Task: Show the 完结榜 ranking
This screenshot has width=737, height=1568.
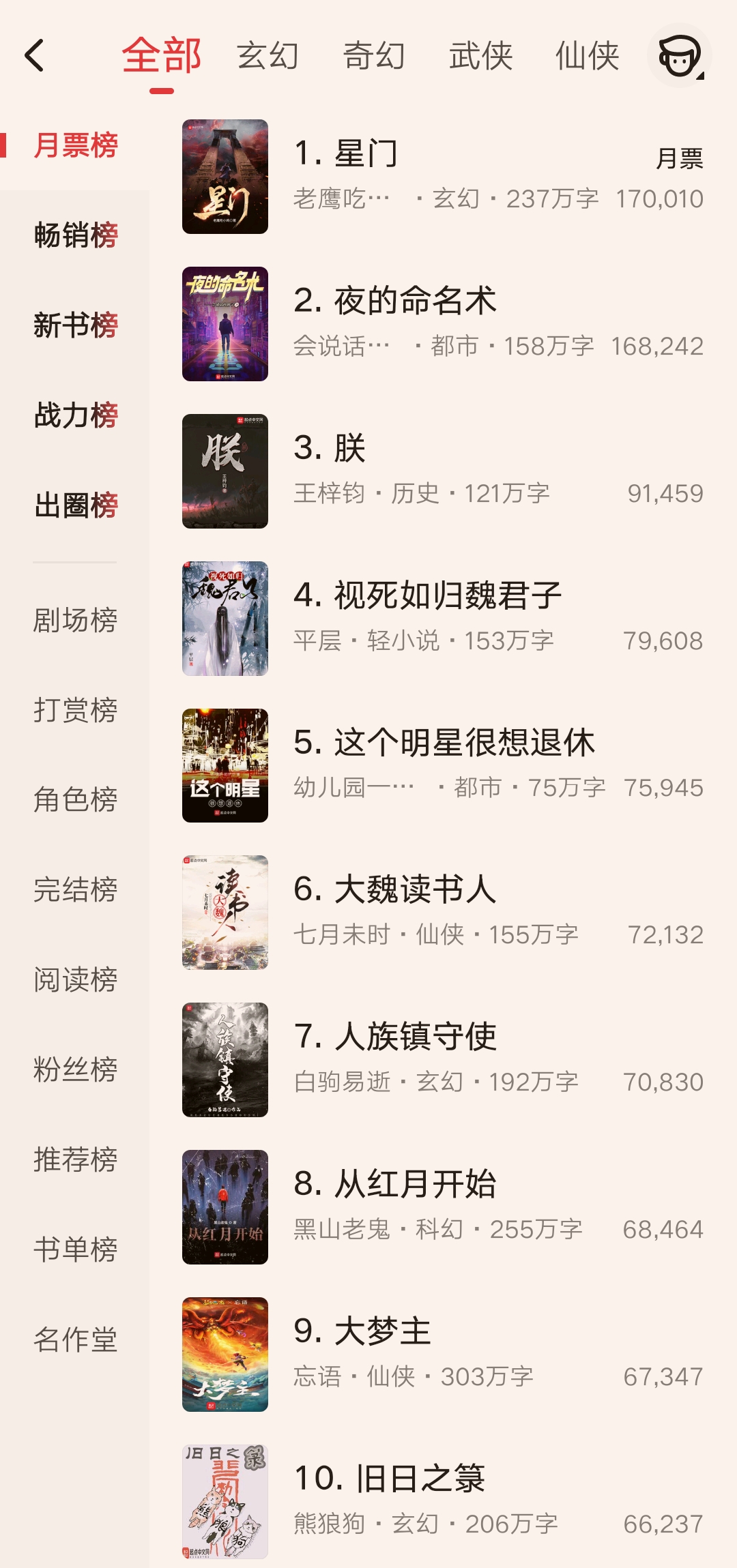Action: click(x=76, y=890)
